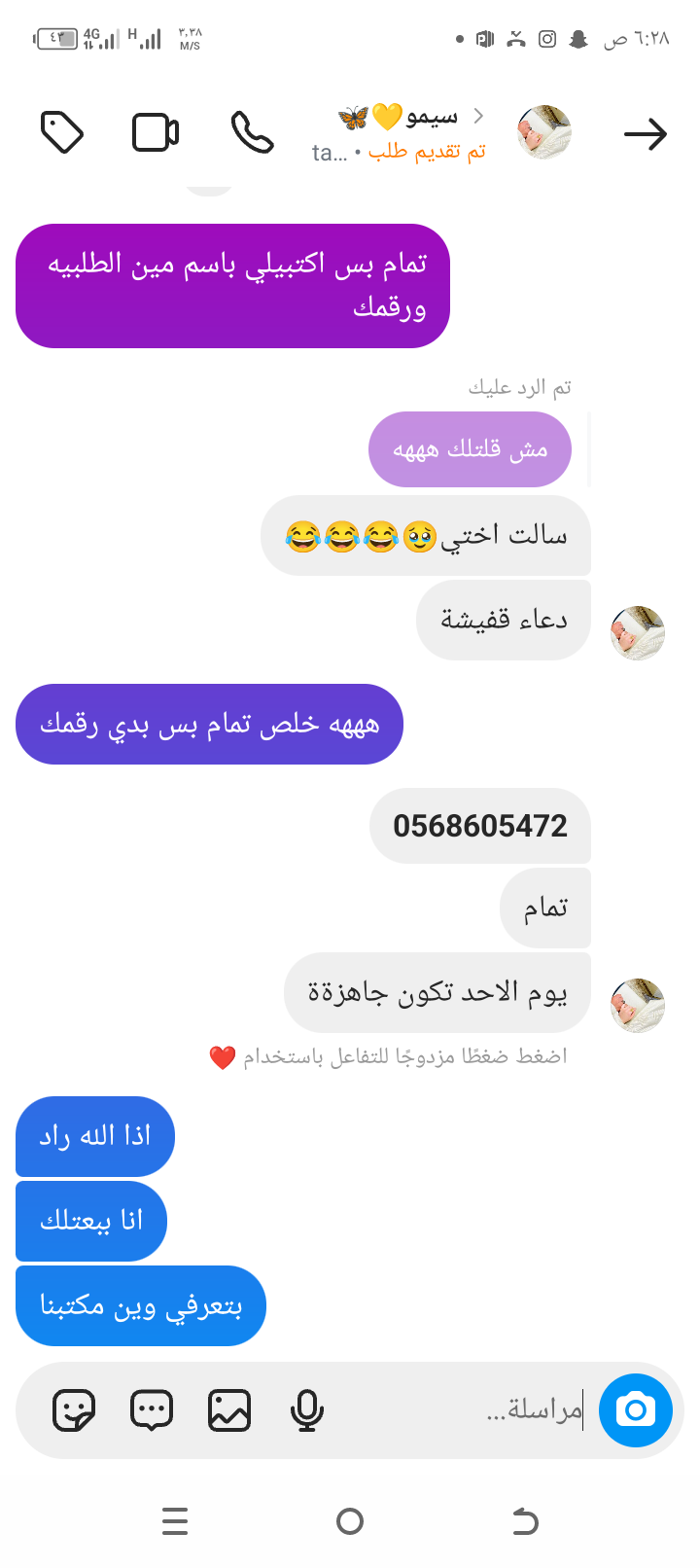Viewport: 700px width, 1568px height.
Task: Open the replied quote مش قلتلك ههه
Action: 470,449
